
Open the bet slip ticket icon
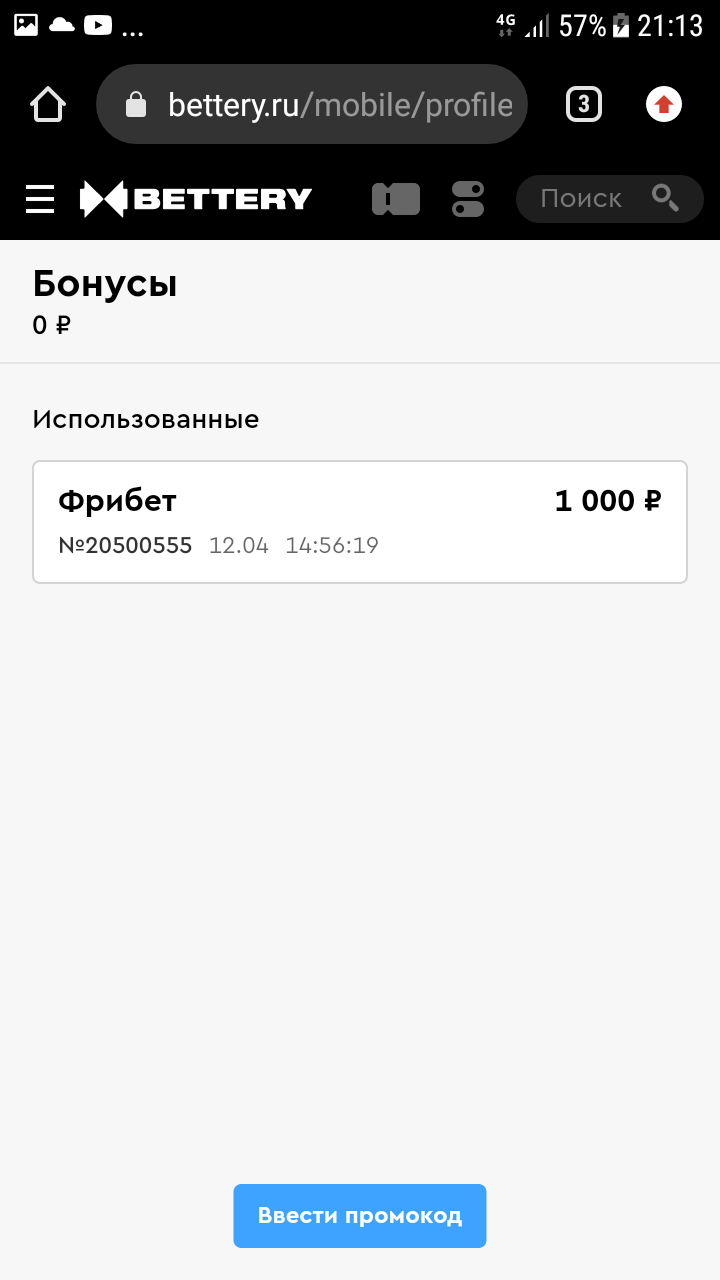pyautogui.click(x=396, y=199)
